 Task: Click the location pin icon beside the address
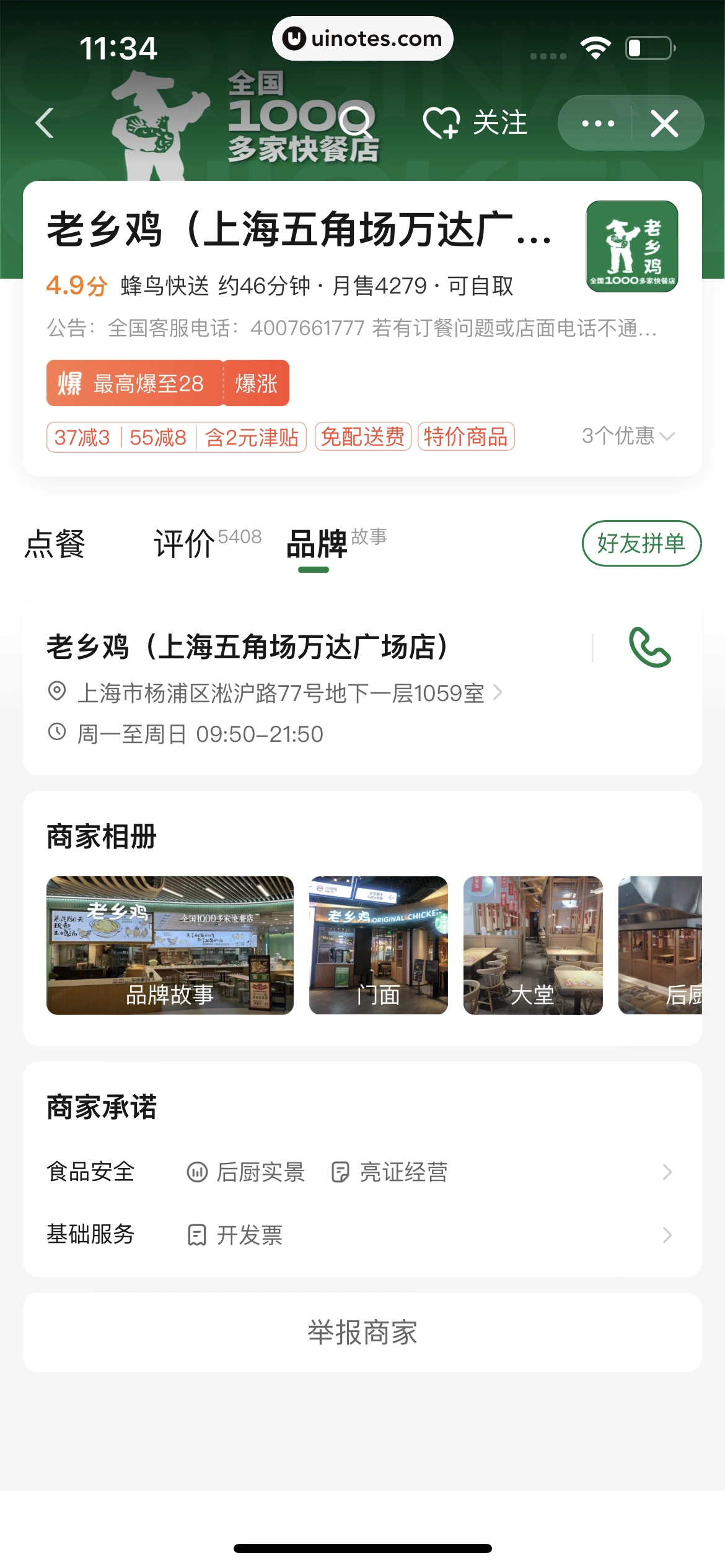coord(57,694)
